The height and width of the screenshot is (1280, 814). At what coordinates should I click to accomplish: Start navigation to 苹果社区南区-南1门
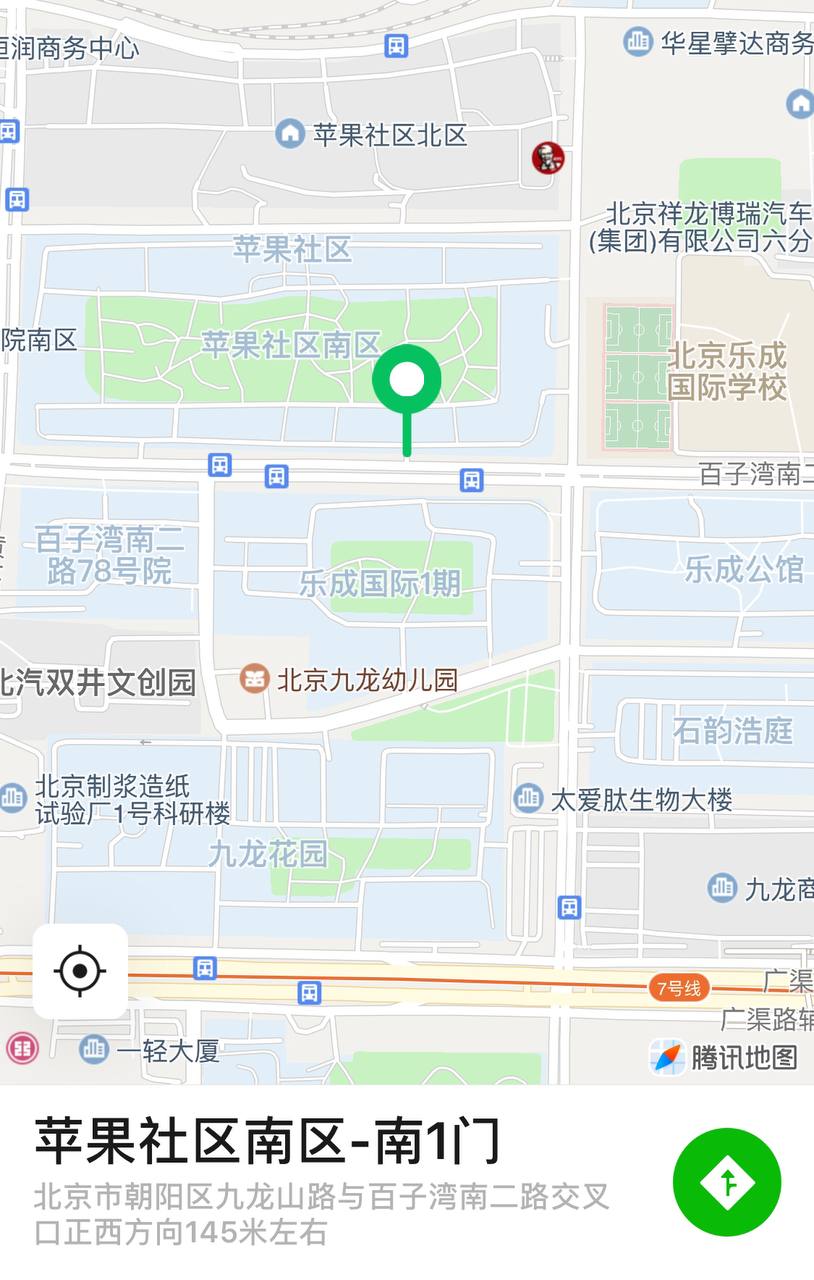click(x=727, y=1182)
